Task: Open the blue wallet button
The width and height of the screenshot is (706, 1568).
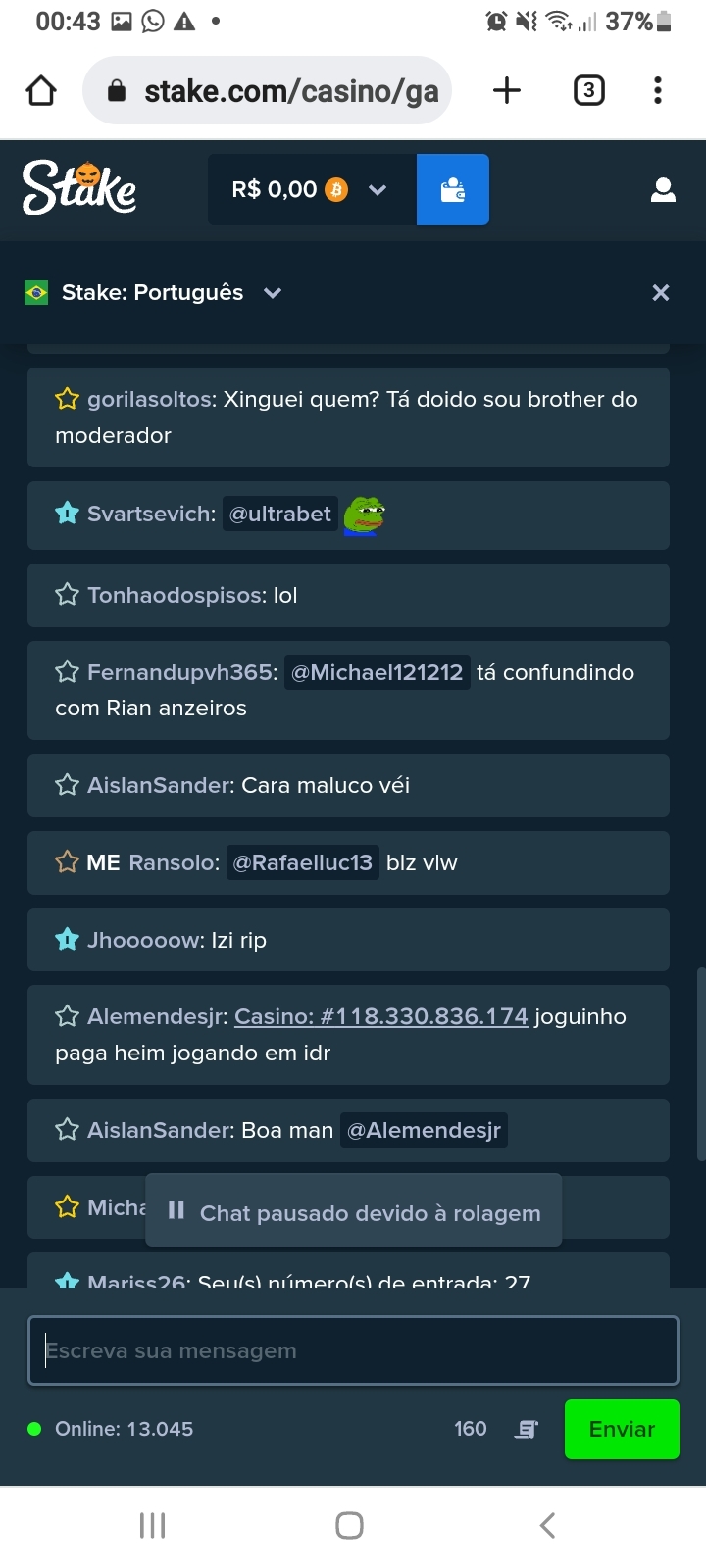Action: 453,189
